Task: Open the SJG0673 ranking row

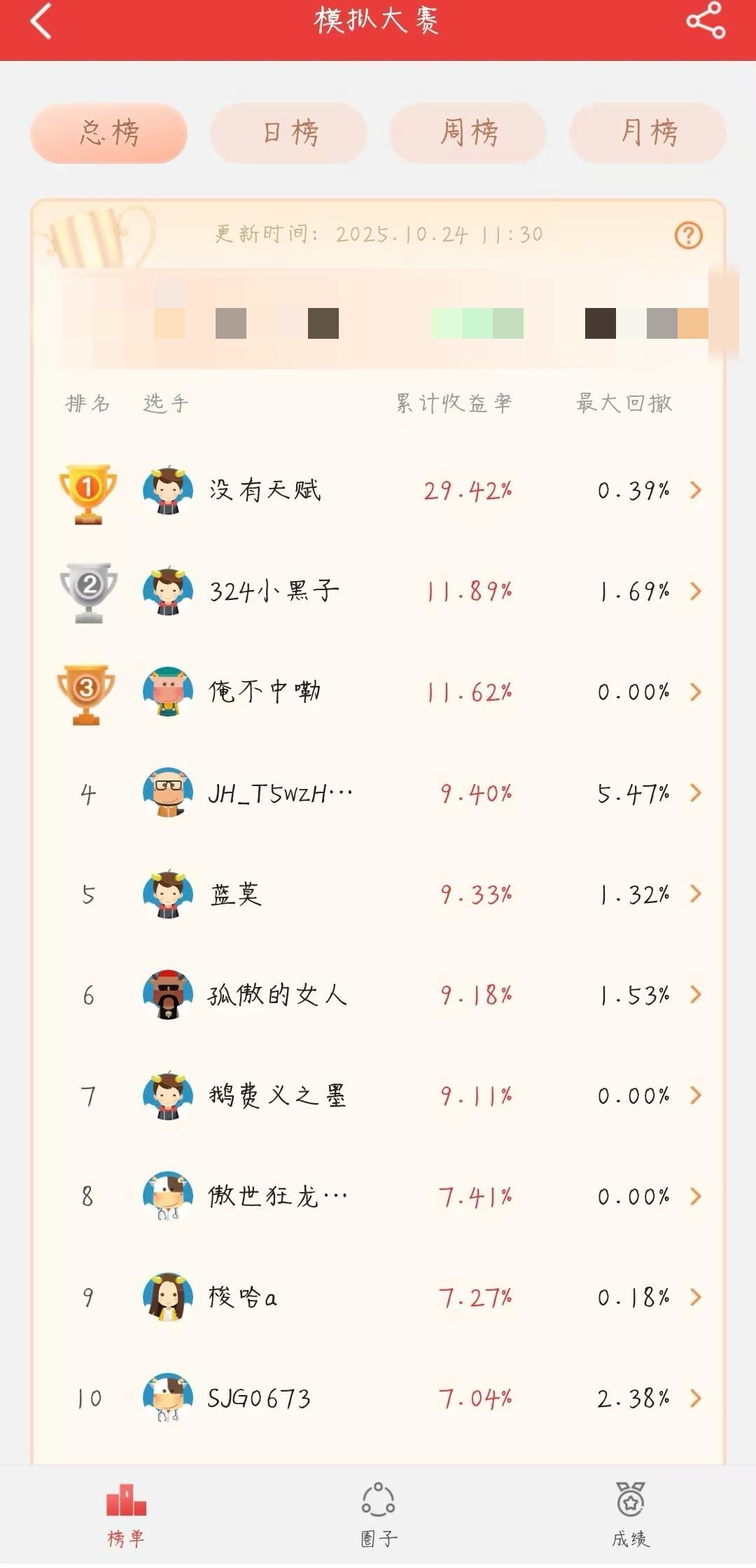Action: tap(378, 1398)
